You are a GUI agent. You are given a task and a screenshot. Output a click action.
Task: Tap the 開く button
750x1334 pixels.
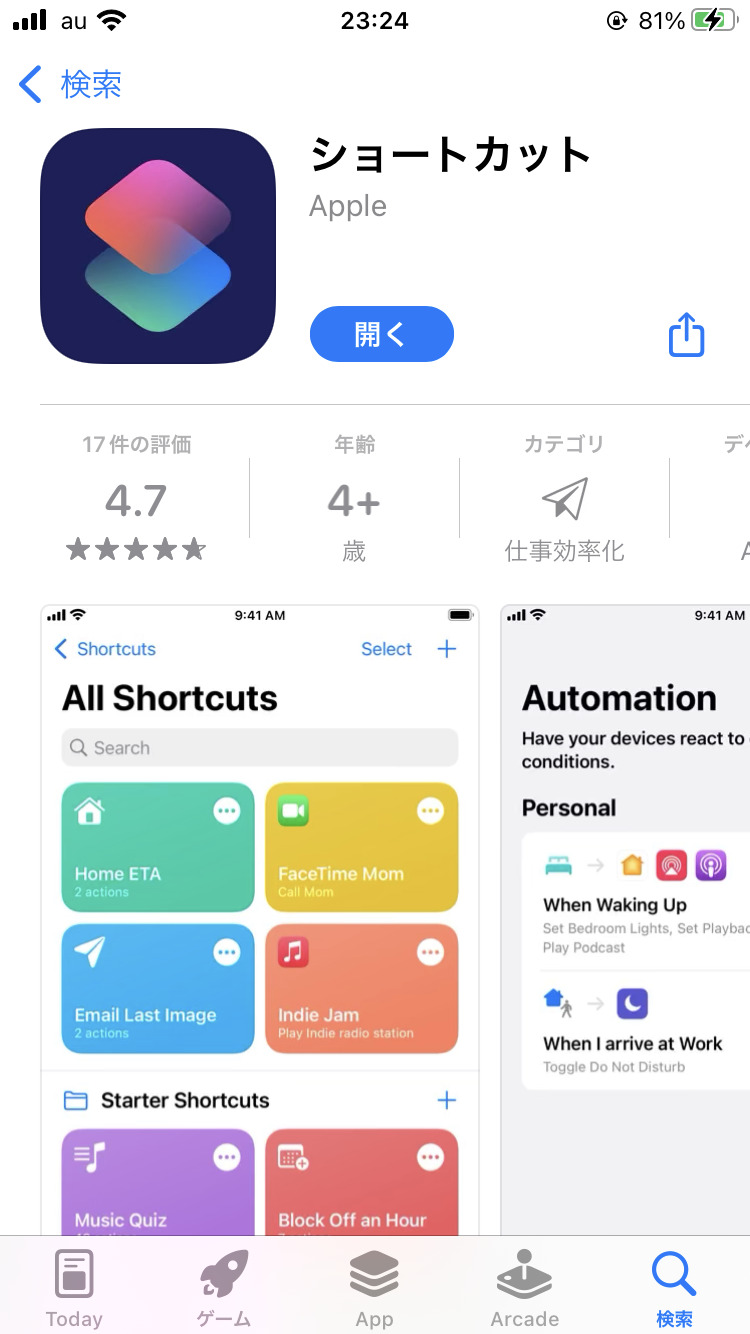point(381,334)
